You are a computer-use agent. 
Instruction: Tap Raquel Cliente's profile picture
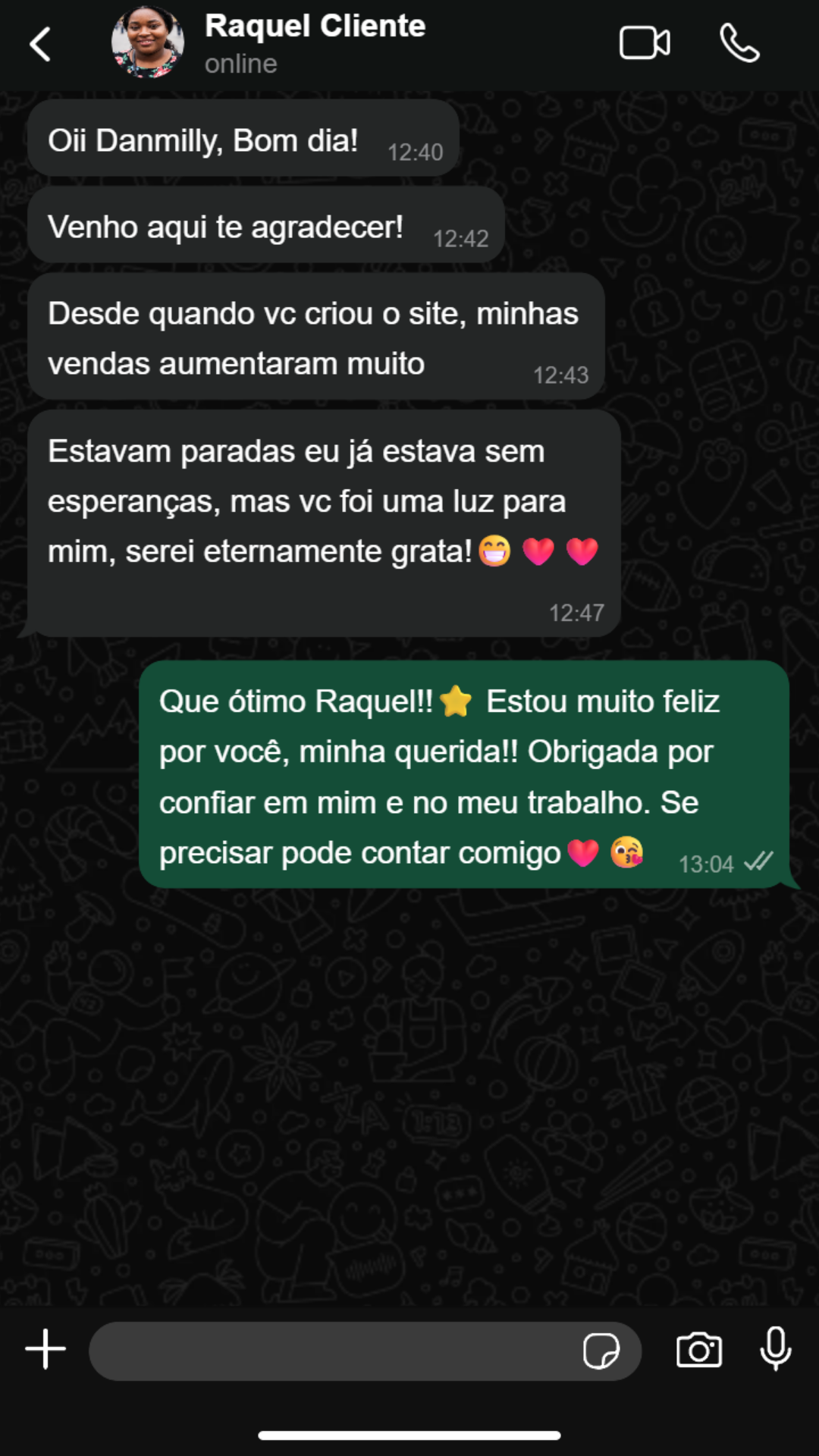click(x=148, y=43)
